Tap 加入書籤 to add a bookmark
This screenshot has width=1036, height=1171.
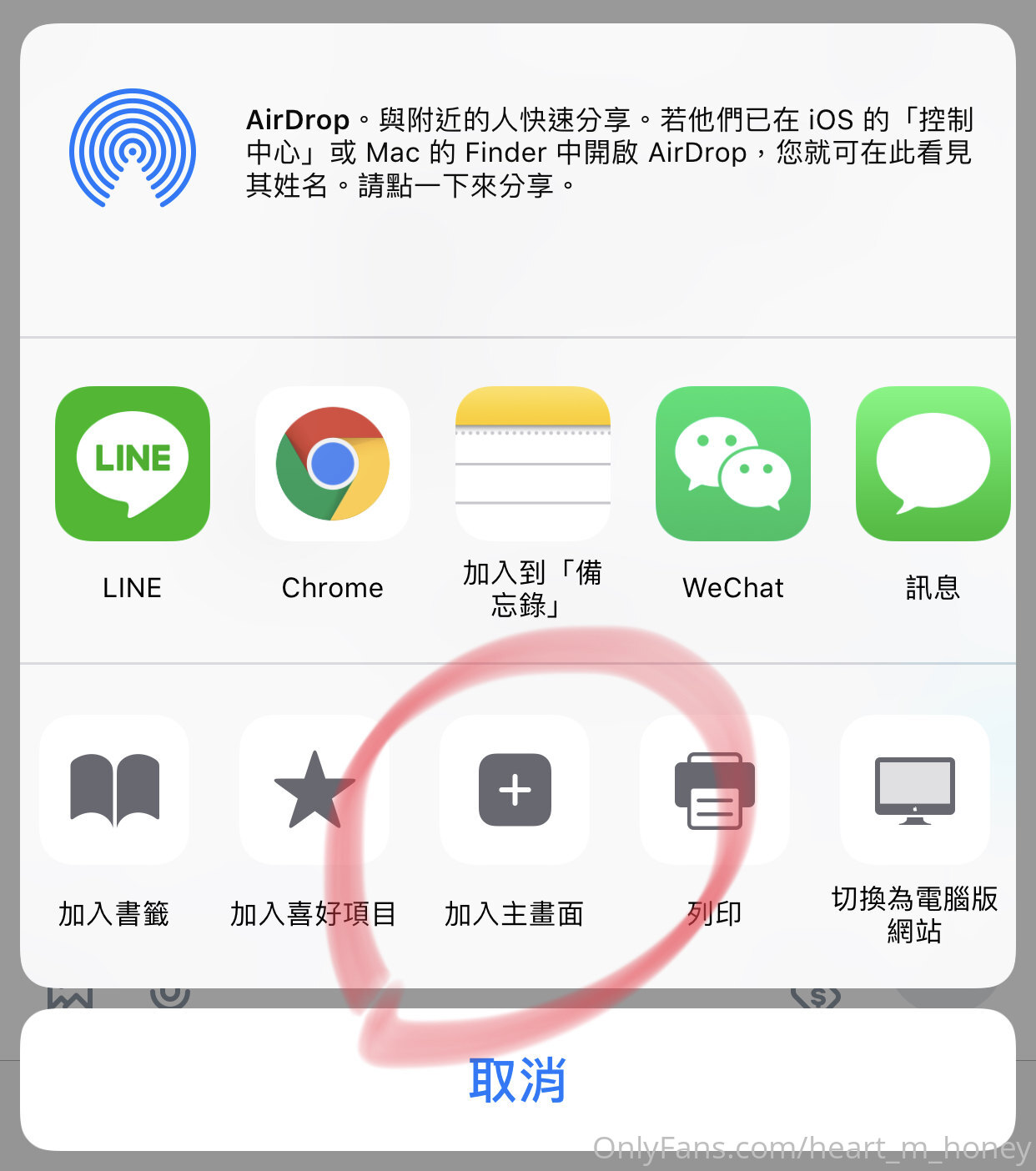tap(114, 789)
